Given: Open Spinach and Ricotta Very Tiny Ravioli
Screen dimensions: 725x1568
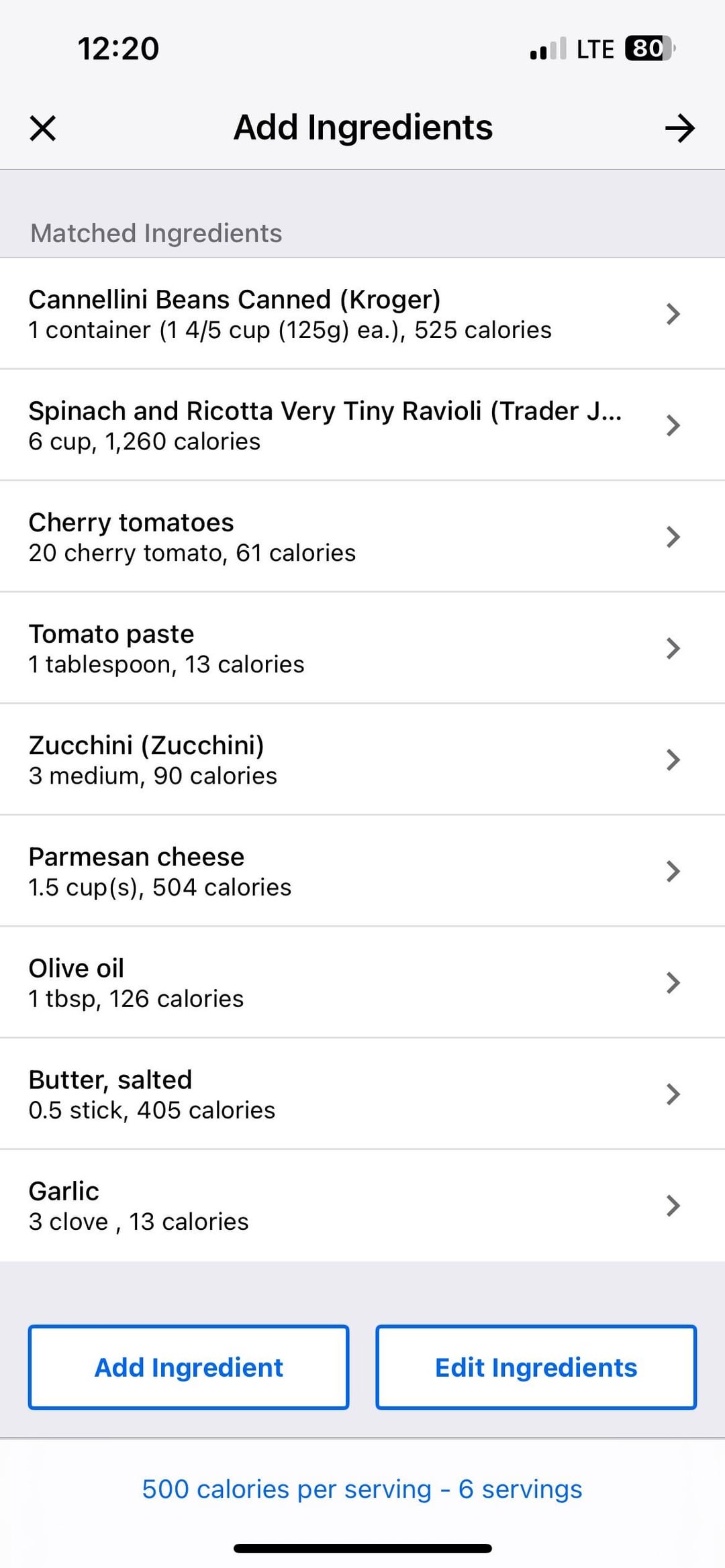Looking at the screenshot, I should pyautogui.click(x=362, y=425).
